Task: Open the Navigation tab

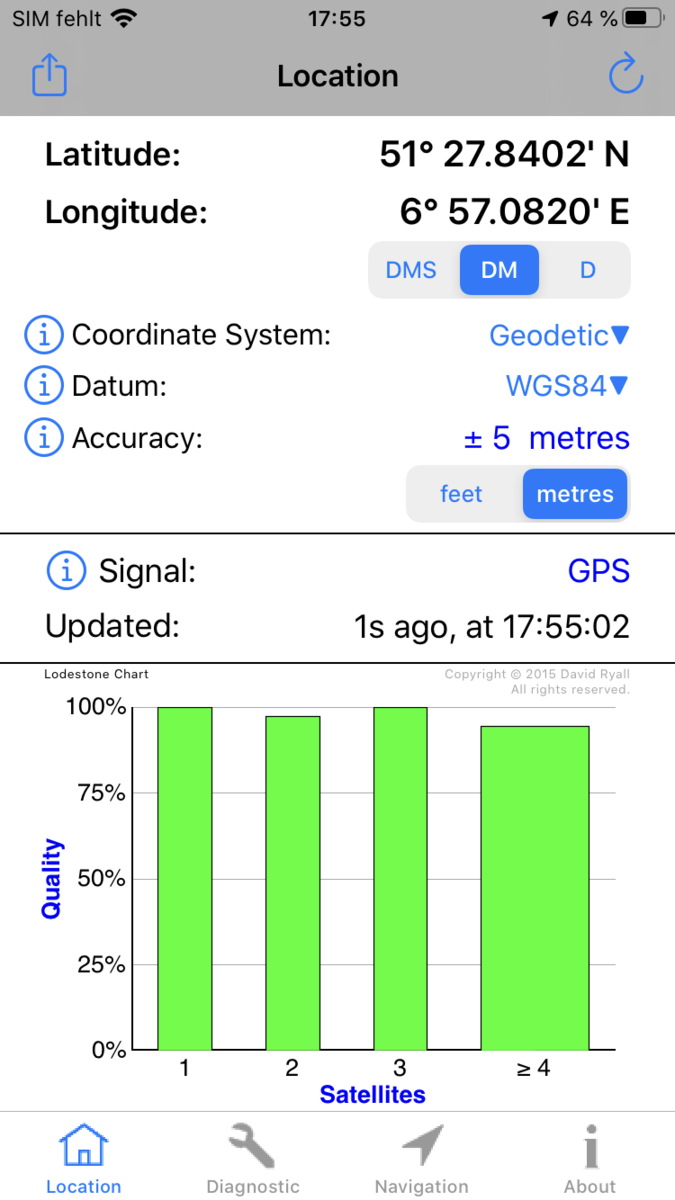Action: (421, 1158)
